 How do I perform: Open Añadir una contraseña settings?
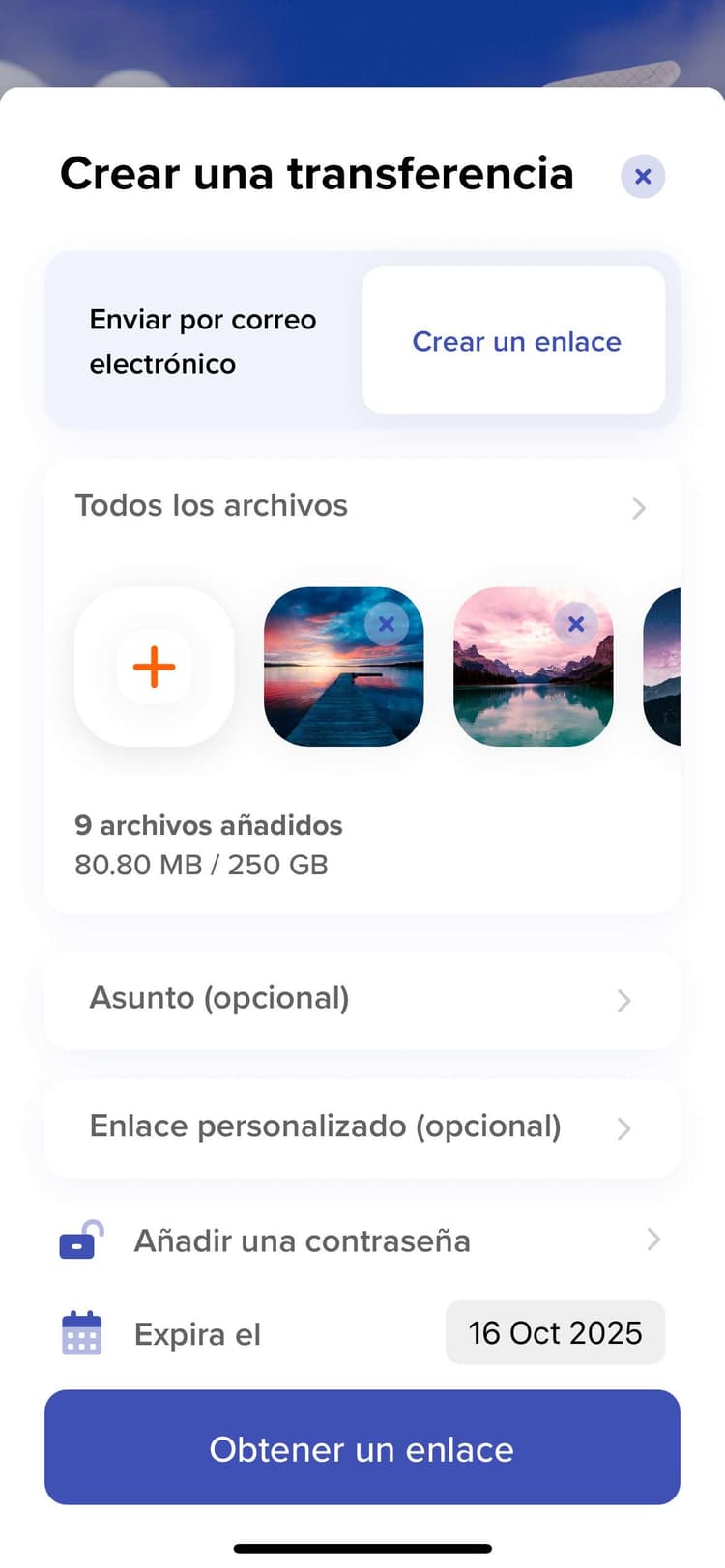coord(362,1240)
